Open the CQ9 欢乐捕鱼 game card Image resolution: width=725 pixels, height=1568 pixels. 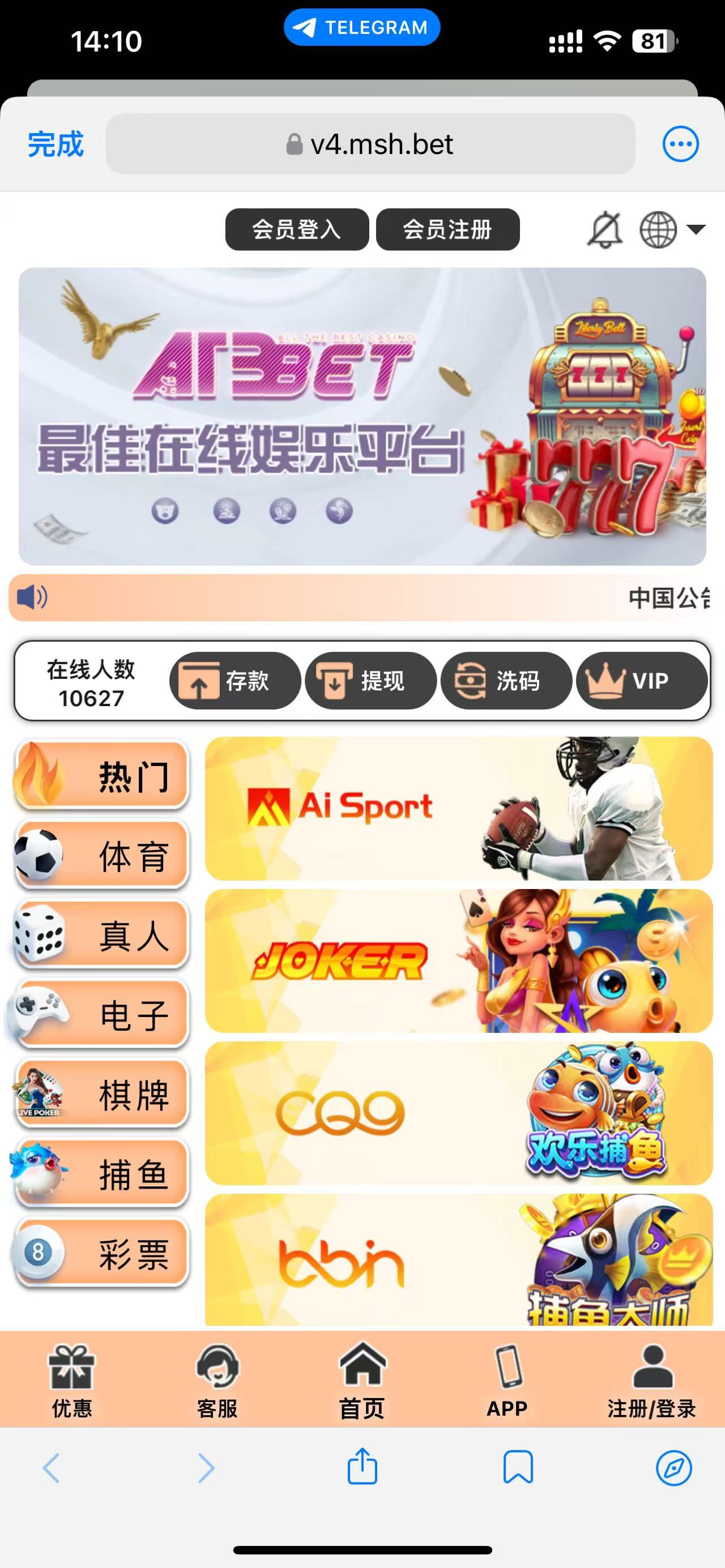point(458,1113)
